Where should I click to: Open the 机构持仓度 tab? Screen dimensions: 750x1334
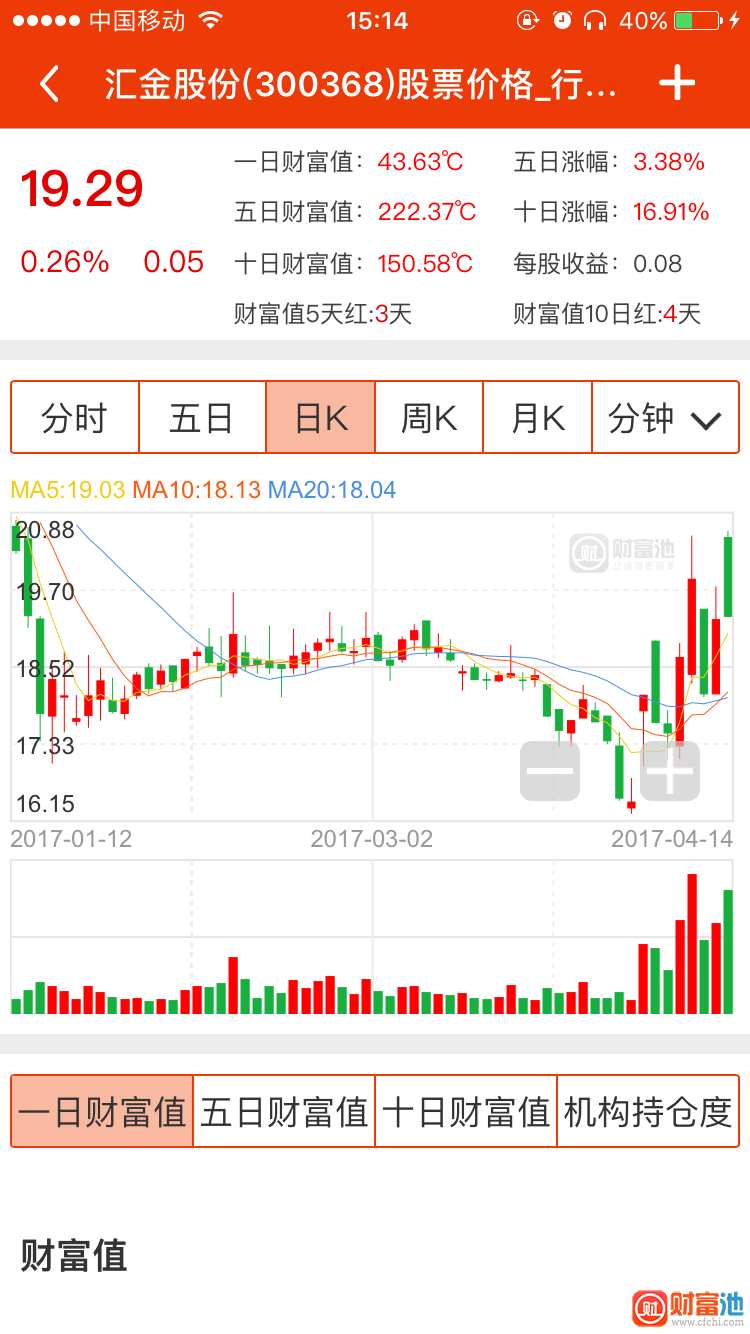tap(648, 1111)
